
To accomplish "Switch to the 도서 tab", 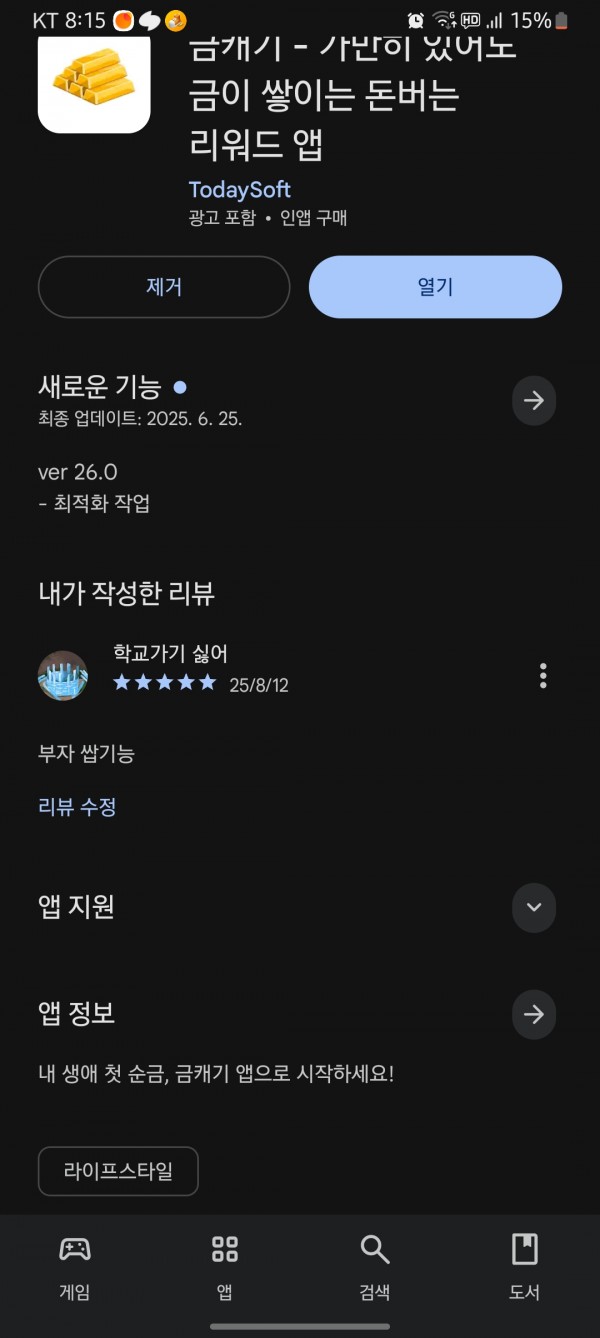I will pyautogui.click(x=525, y=1266).
